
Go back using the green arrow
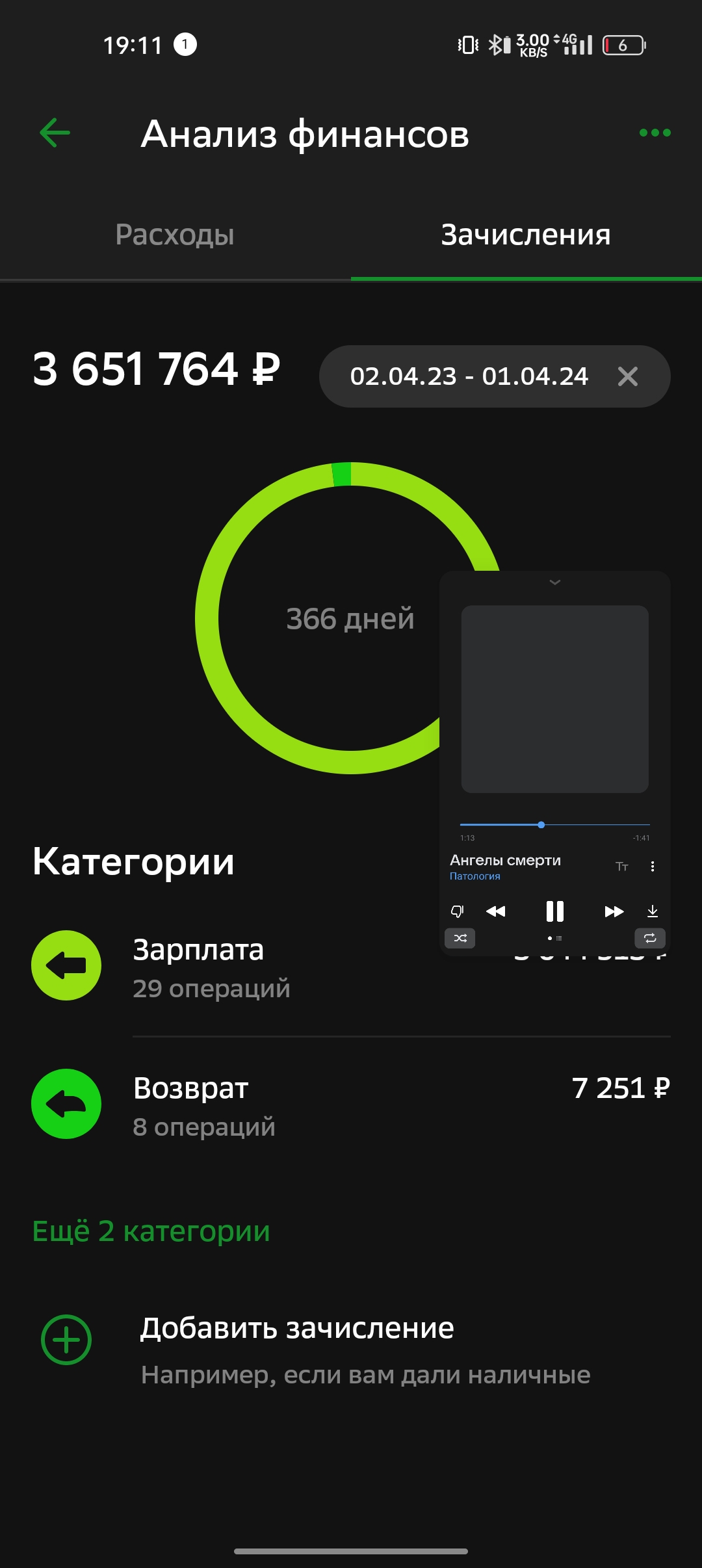(x=55, y=133)
